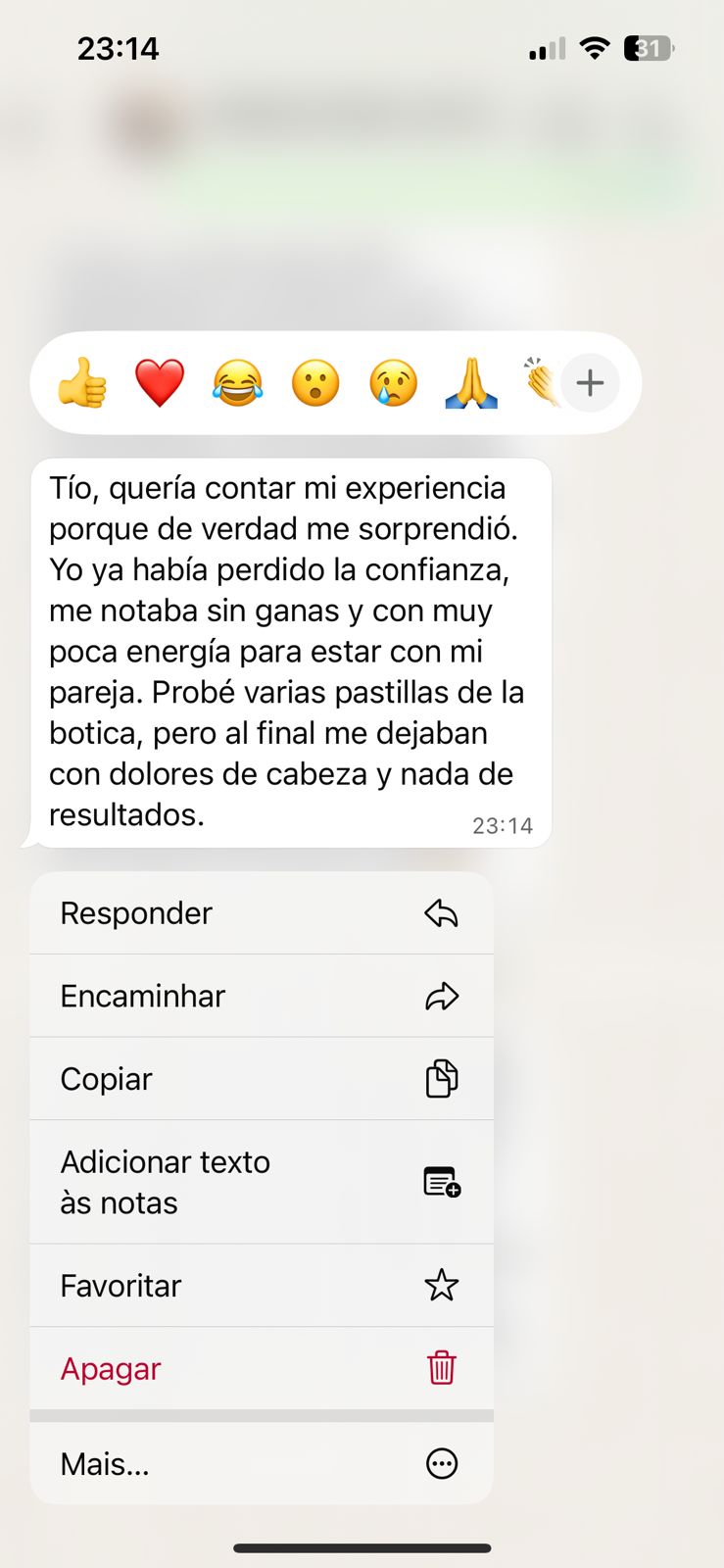Open the Mais... options
This screenshot has width=724, height=1568.
pos(262,1464)
